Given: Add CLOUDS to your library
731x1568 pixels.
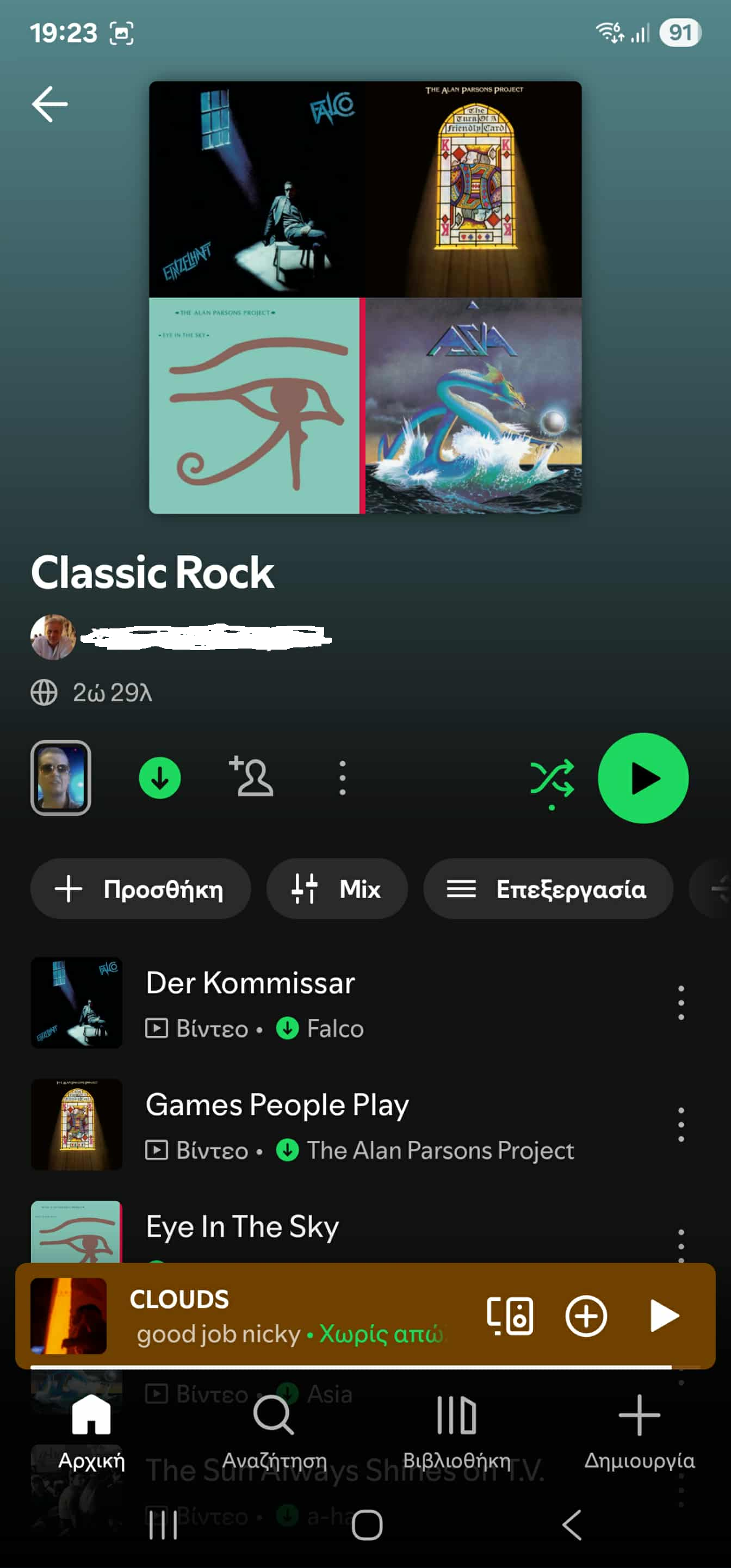Looking at the screenshot, I should 586,1316.
